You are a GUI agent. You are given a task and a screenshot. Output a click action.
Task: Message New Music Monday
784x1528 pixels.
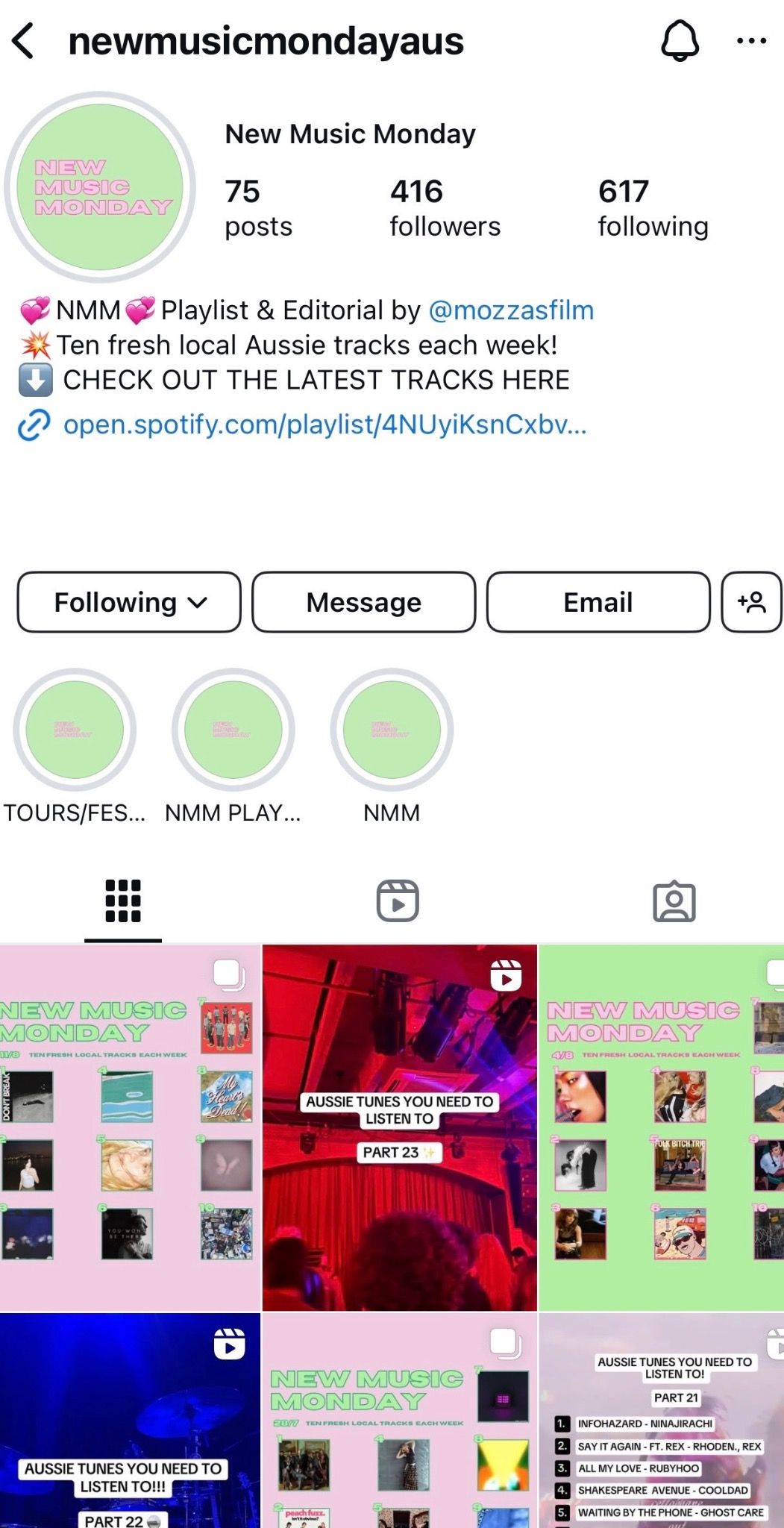pyautogui.click(x=363, y=602)
